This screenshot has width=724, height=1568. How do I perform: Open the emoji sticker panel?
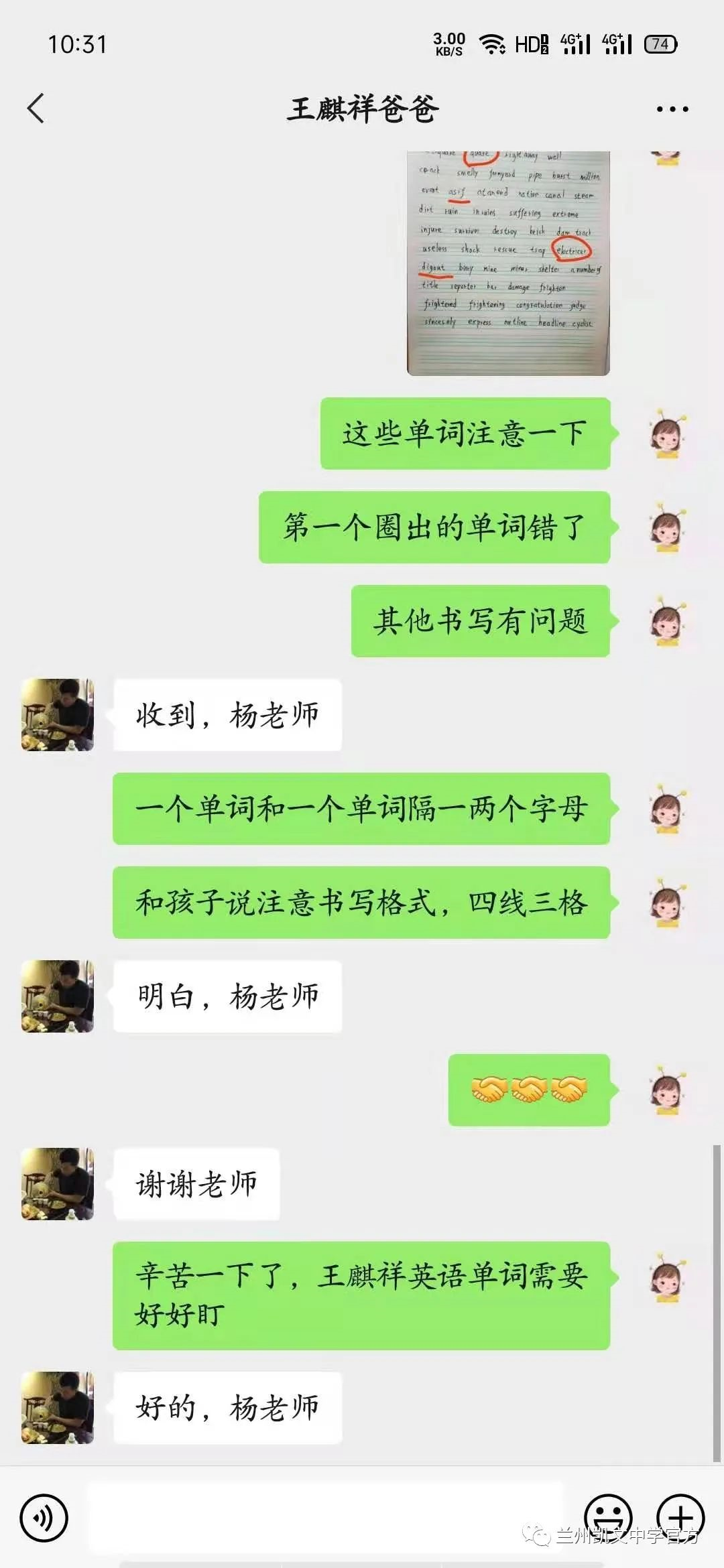(608, 1517)
